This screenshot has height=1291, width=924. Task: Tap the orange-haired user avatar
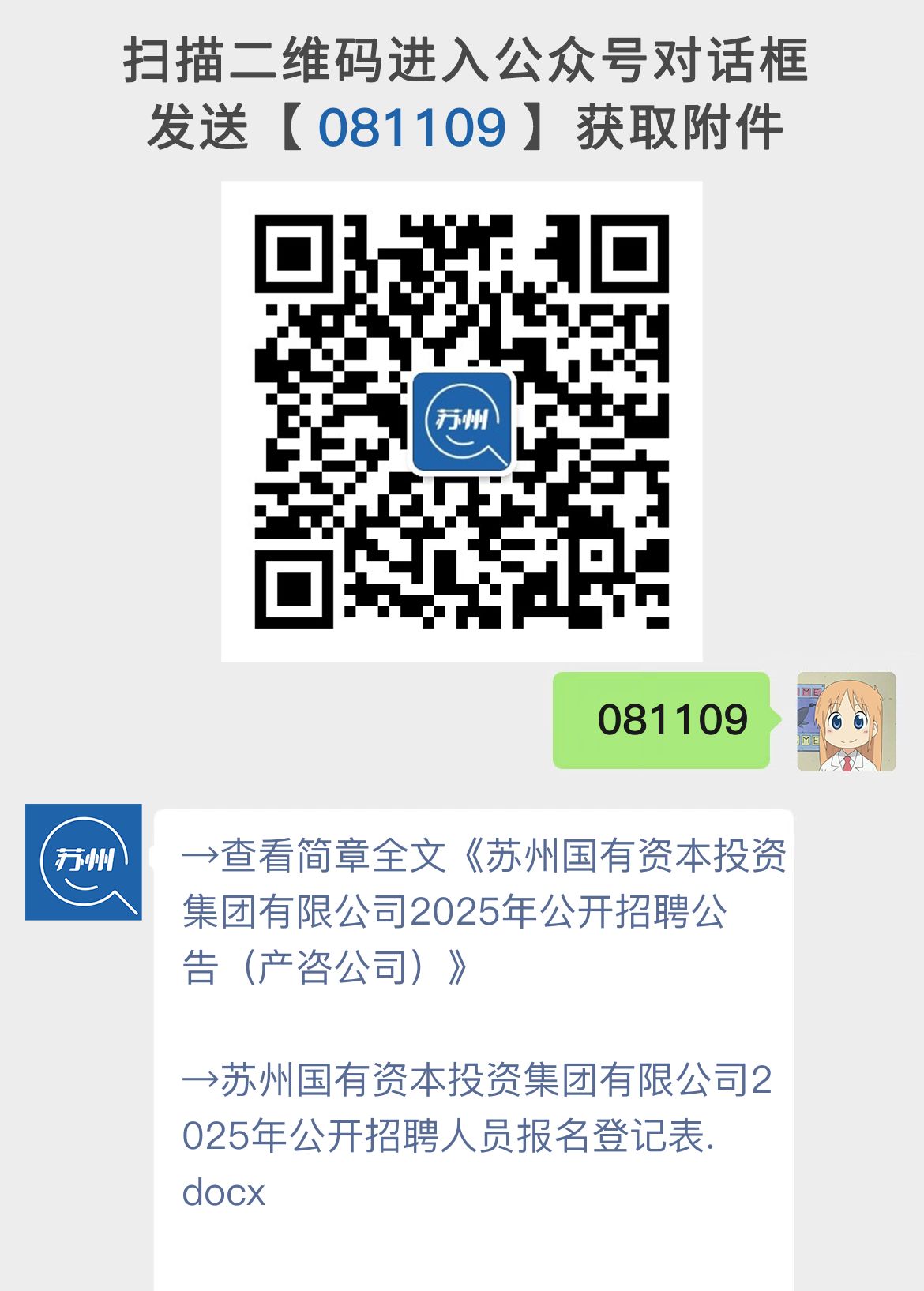[844, 723]
